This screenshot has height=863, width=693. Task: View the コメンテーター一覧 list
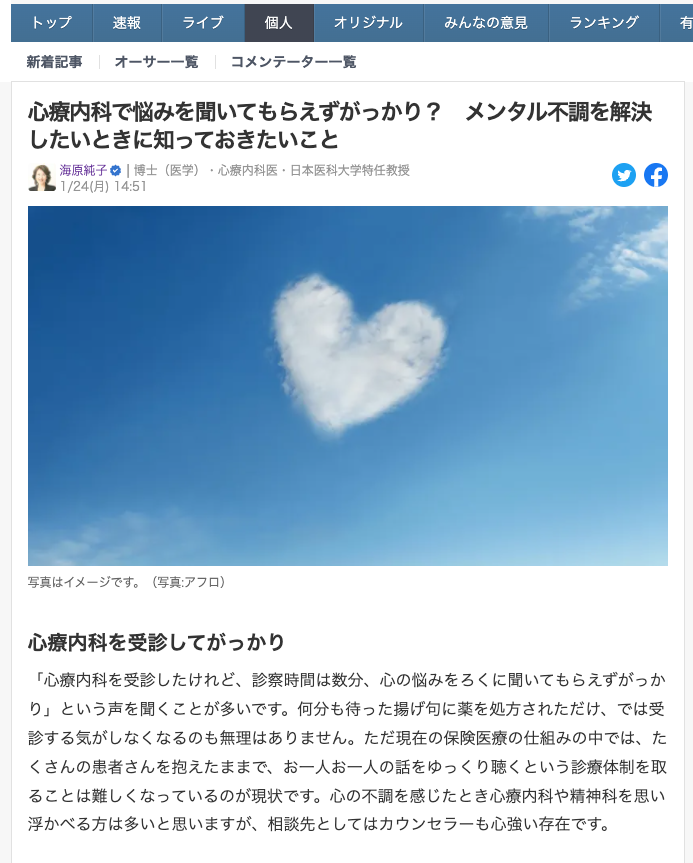tap(293, 62)
